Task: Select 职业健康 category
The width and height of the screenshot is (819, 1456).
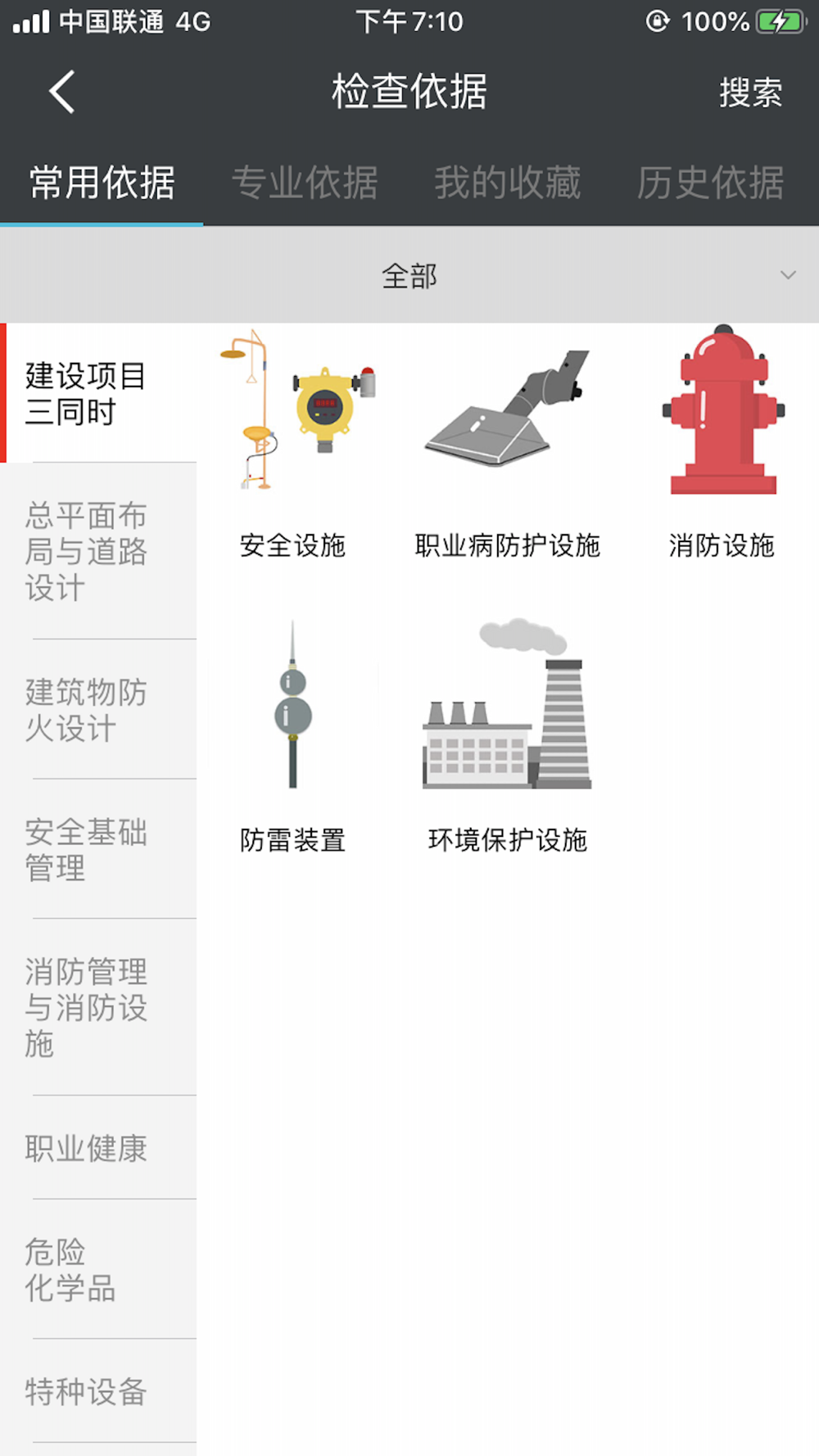Action: click(98, 1147)
